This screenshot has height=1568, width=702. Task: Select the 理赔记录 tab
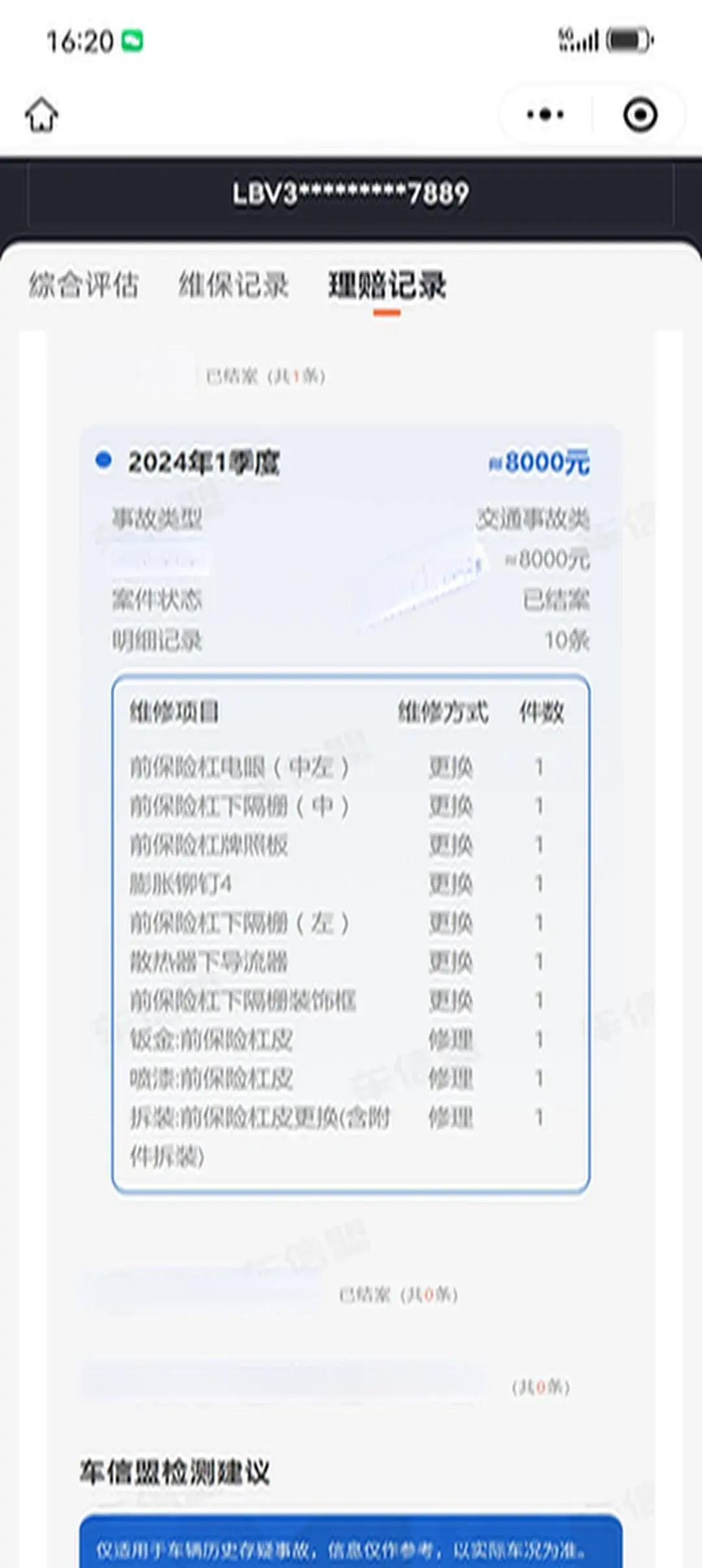(x=387, y=285)
